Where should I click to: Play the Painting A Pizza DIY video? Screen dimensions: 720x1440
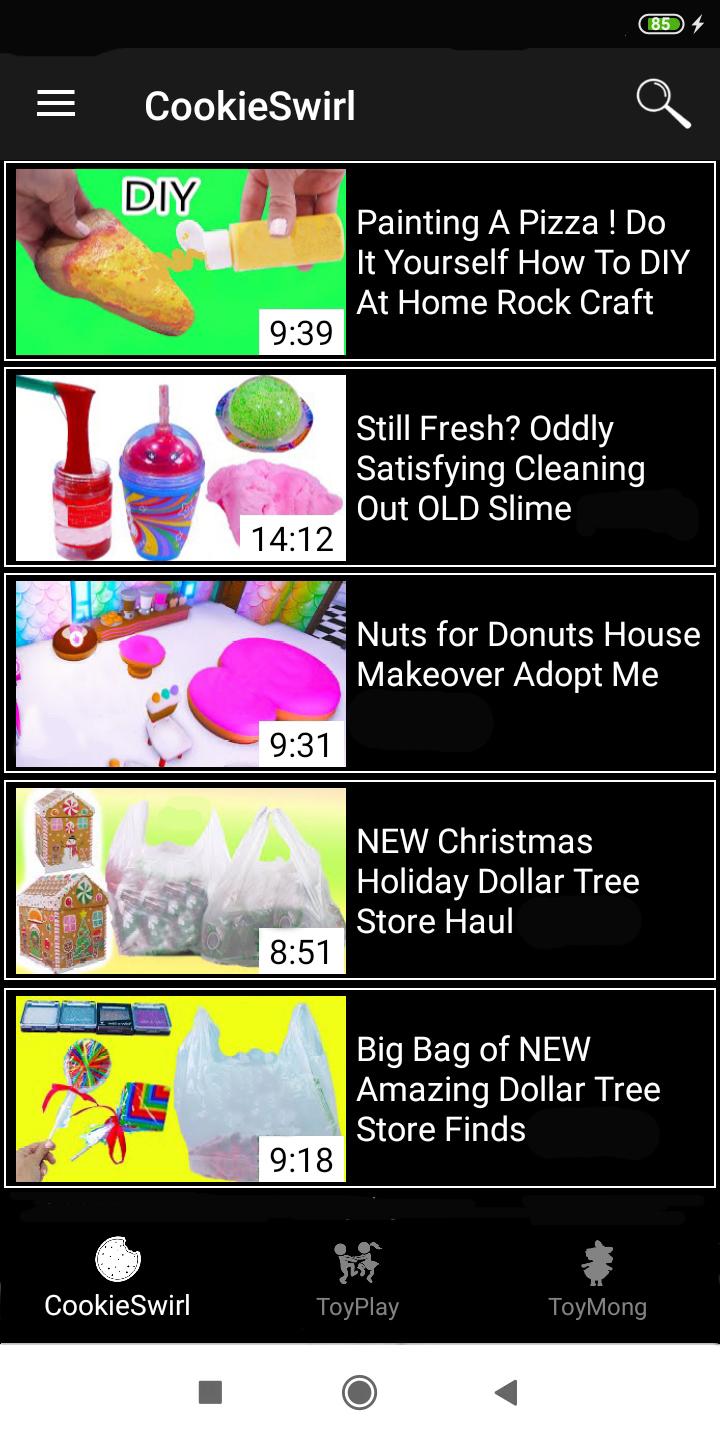click(360, 262)
